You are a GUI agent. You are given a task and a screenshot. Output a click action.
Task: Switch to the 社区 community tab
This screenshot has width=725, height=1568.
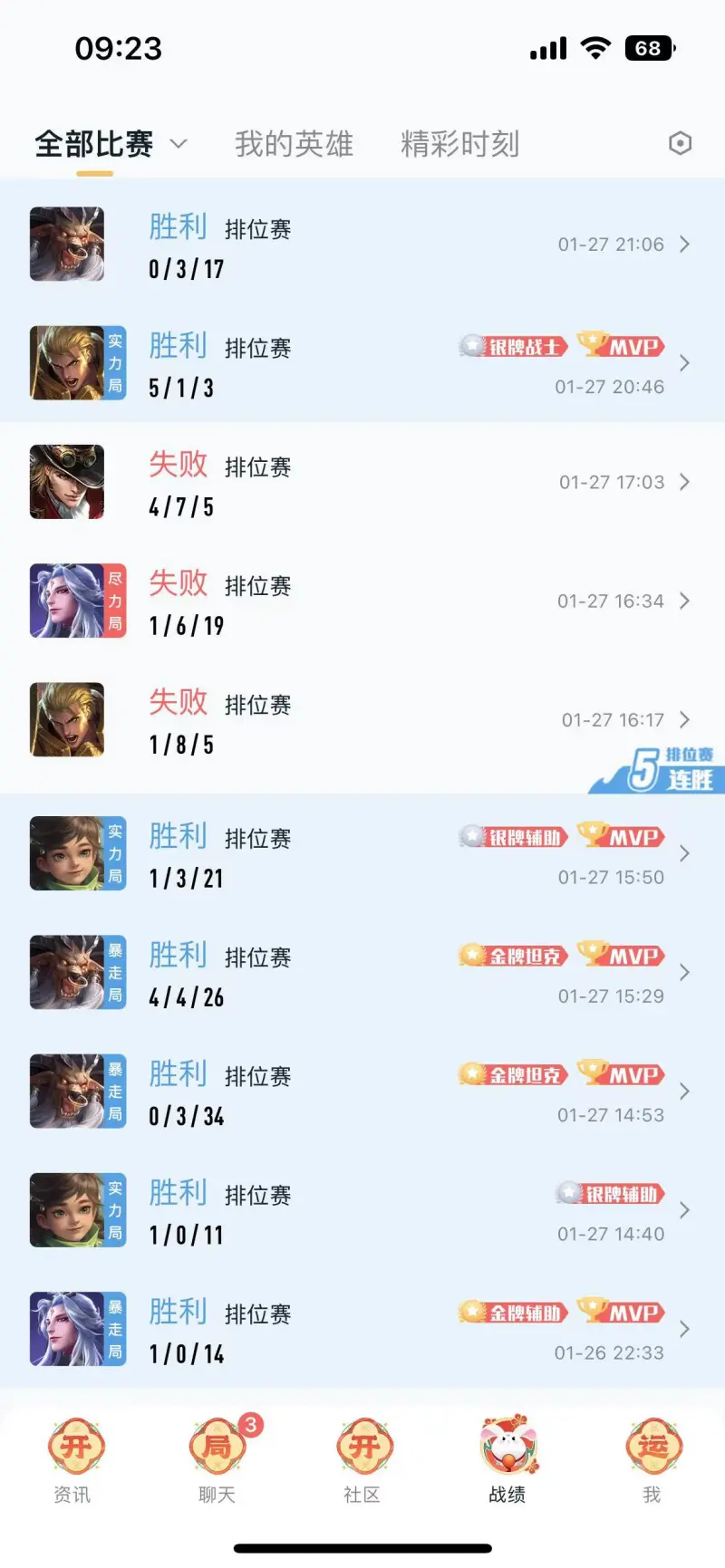[x=362, y=1460]
